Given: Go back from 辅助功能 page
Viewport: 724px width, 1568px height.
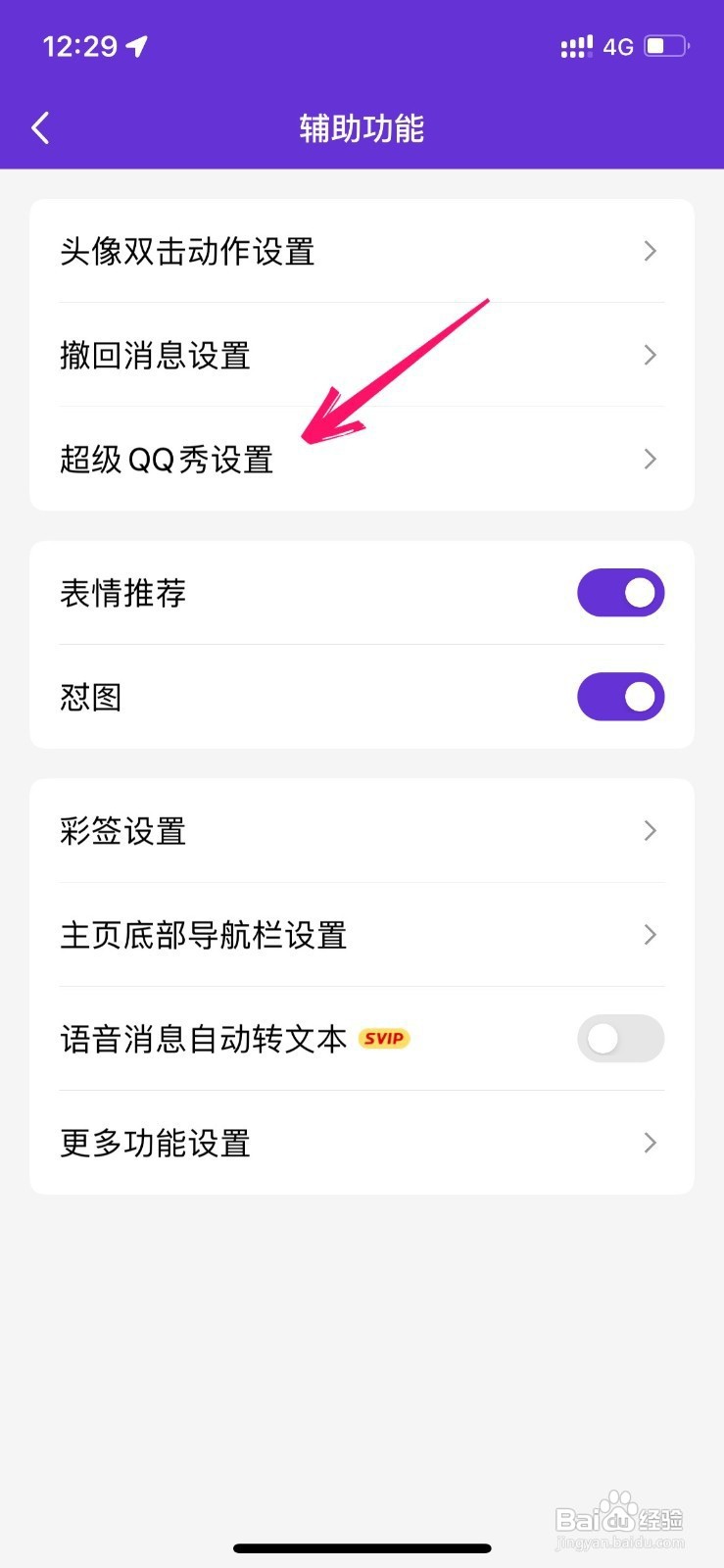Looking at the screenshot, I should [40, 128].
